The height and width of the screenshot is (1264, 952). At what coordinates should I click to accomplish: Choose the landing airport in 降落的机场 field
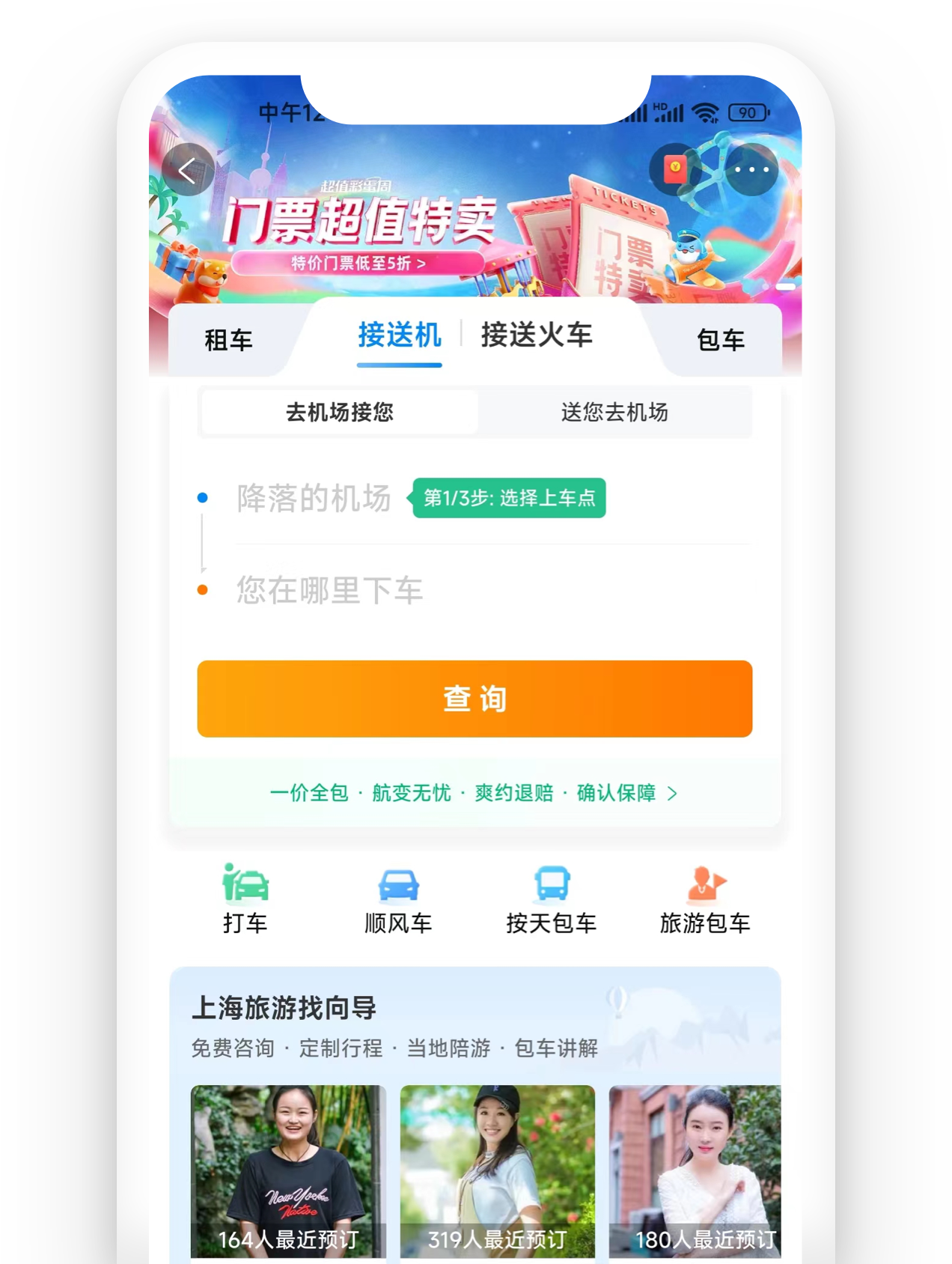click(314, 499)
